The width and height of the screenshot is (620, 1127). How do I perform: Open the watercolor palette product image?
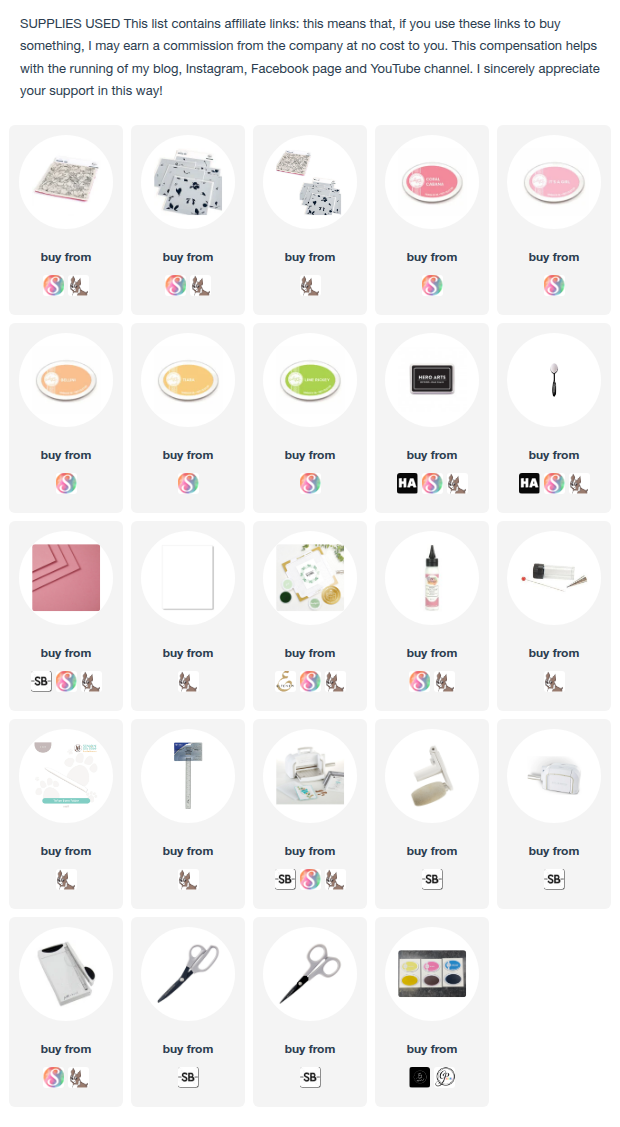432,972
